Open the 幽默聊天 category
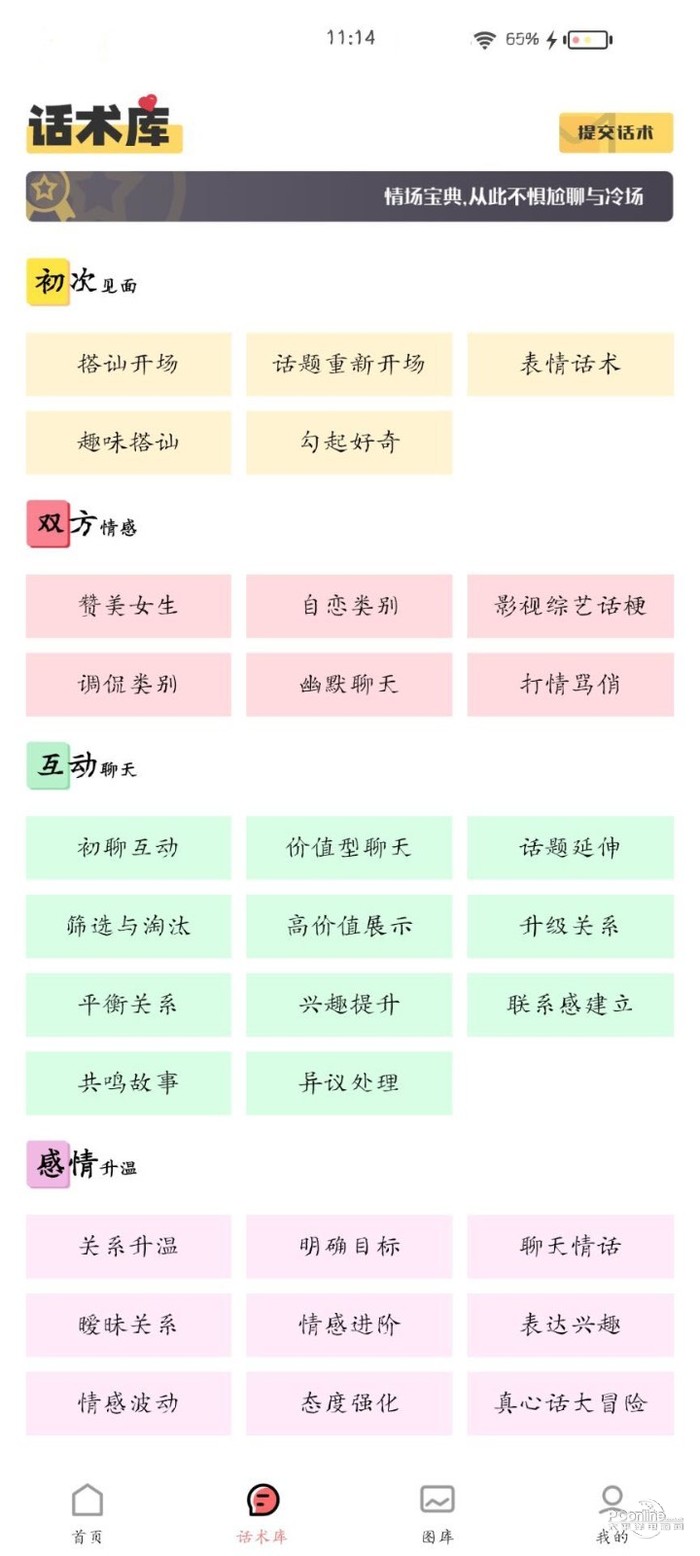Viewport: 700px width, 1556px height. [x=349, y=684]
